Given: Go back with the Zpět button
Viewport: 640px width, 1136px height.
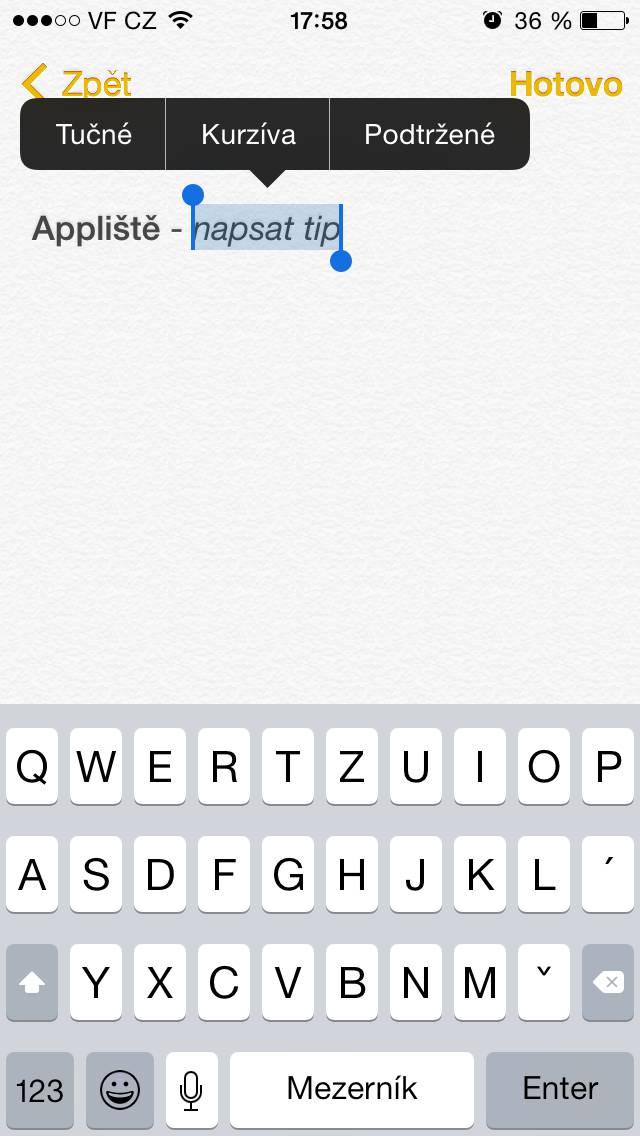Looking at the screenshot, I should pyautogui.click(x=78, y=84).
